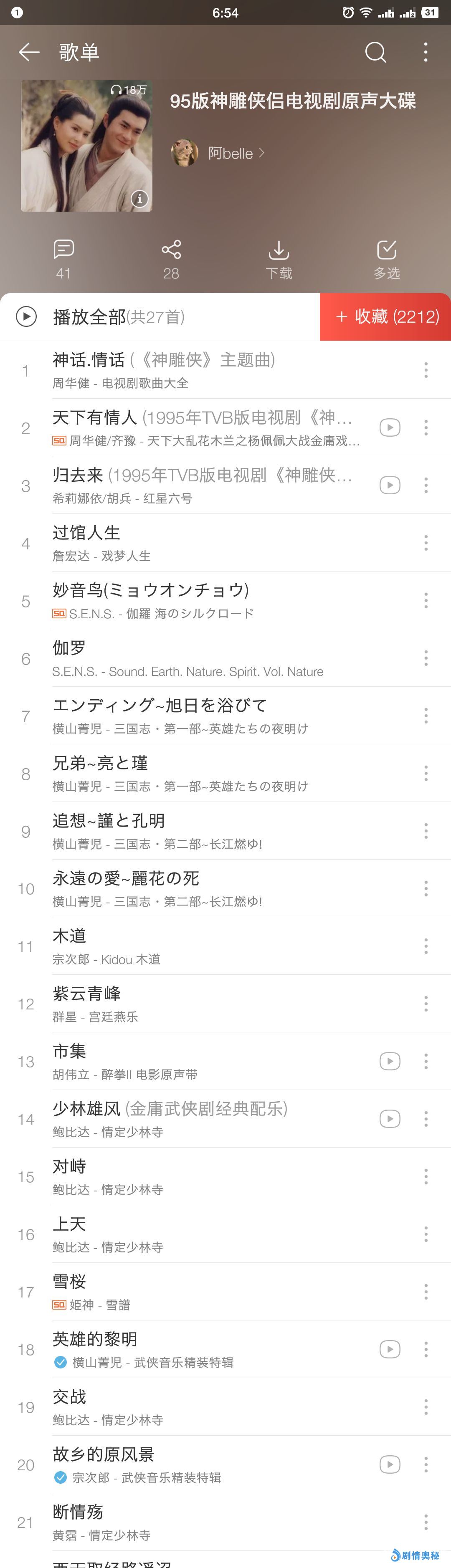Play the song 雪桜
Viewport: 451px width, 1568px height.
(182, 1292)
